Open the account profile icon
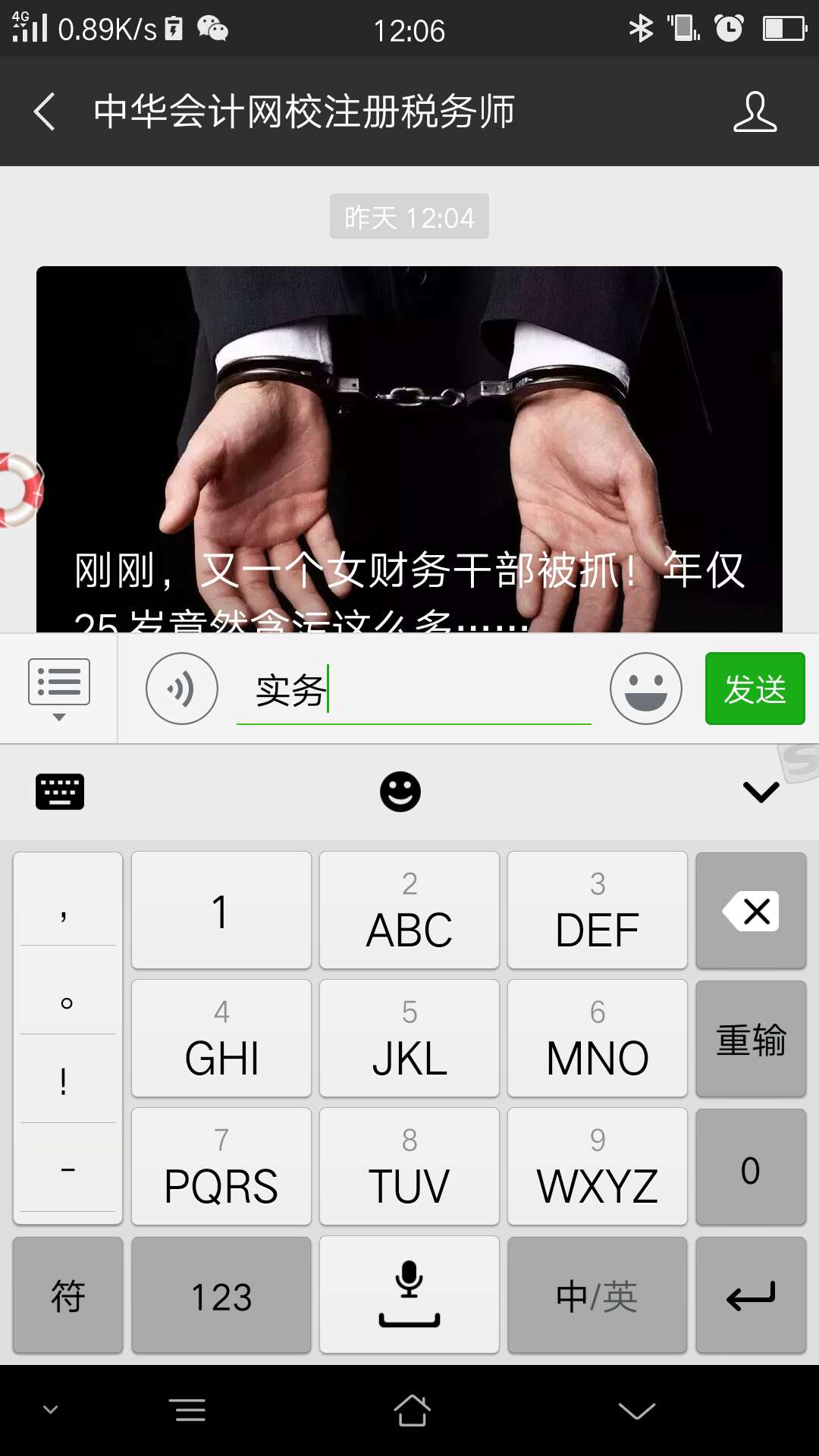Viewport: 819px width, 1456px height. 755,111
